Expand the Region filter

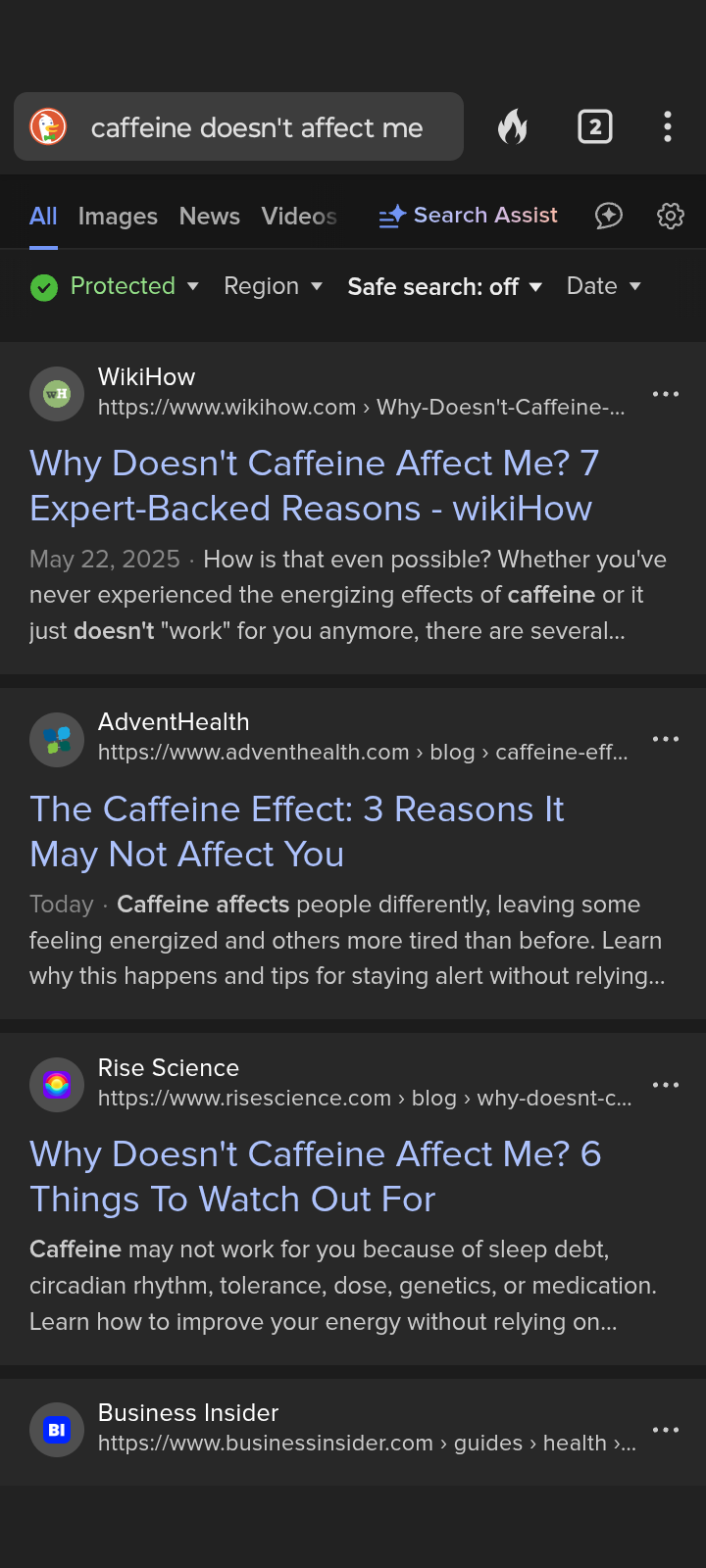(x=273, y=286)
